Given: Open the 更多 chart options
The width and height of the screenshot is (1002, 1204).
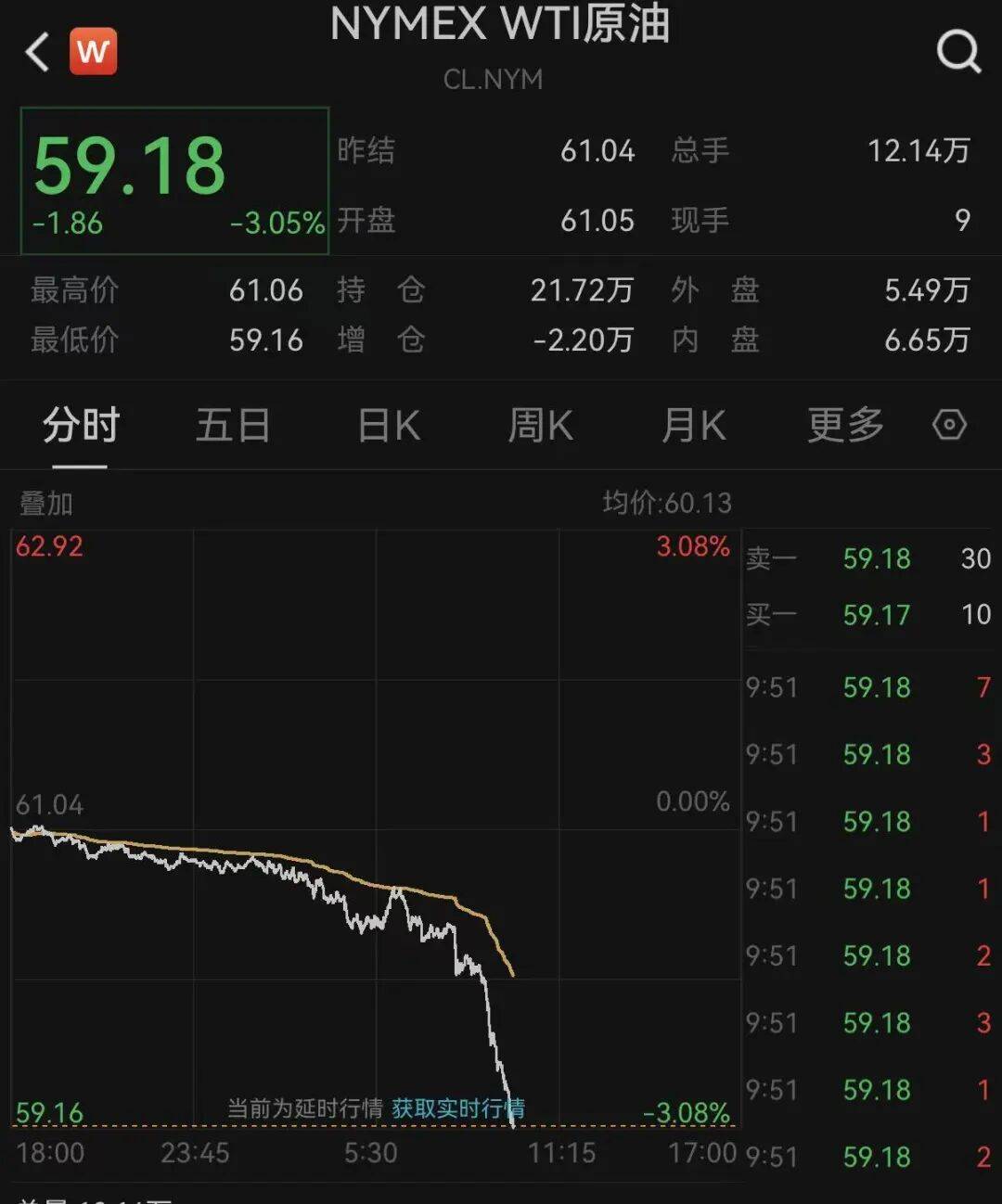Looking at the screenshot, I should pos(844,426).
